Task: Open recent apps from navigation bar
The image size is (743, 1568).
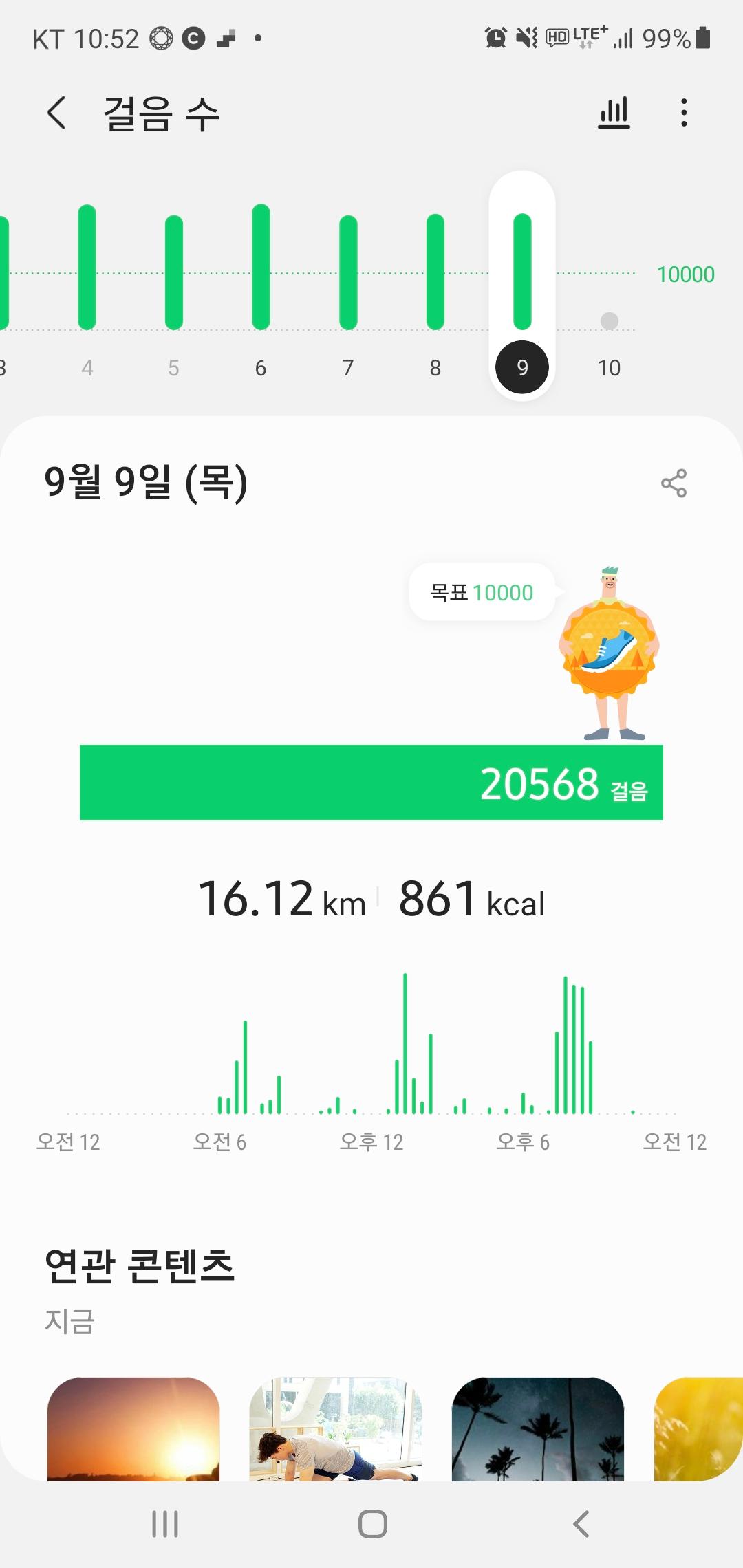Action: (165, 1524)
